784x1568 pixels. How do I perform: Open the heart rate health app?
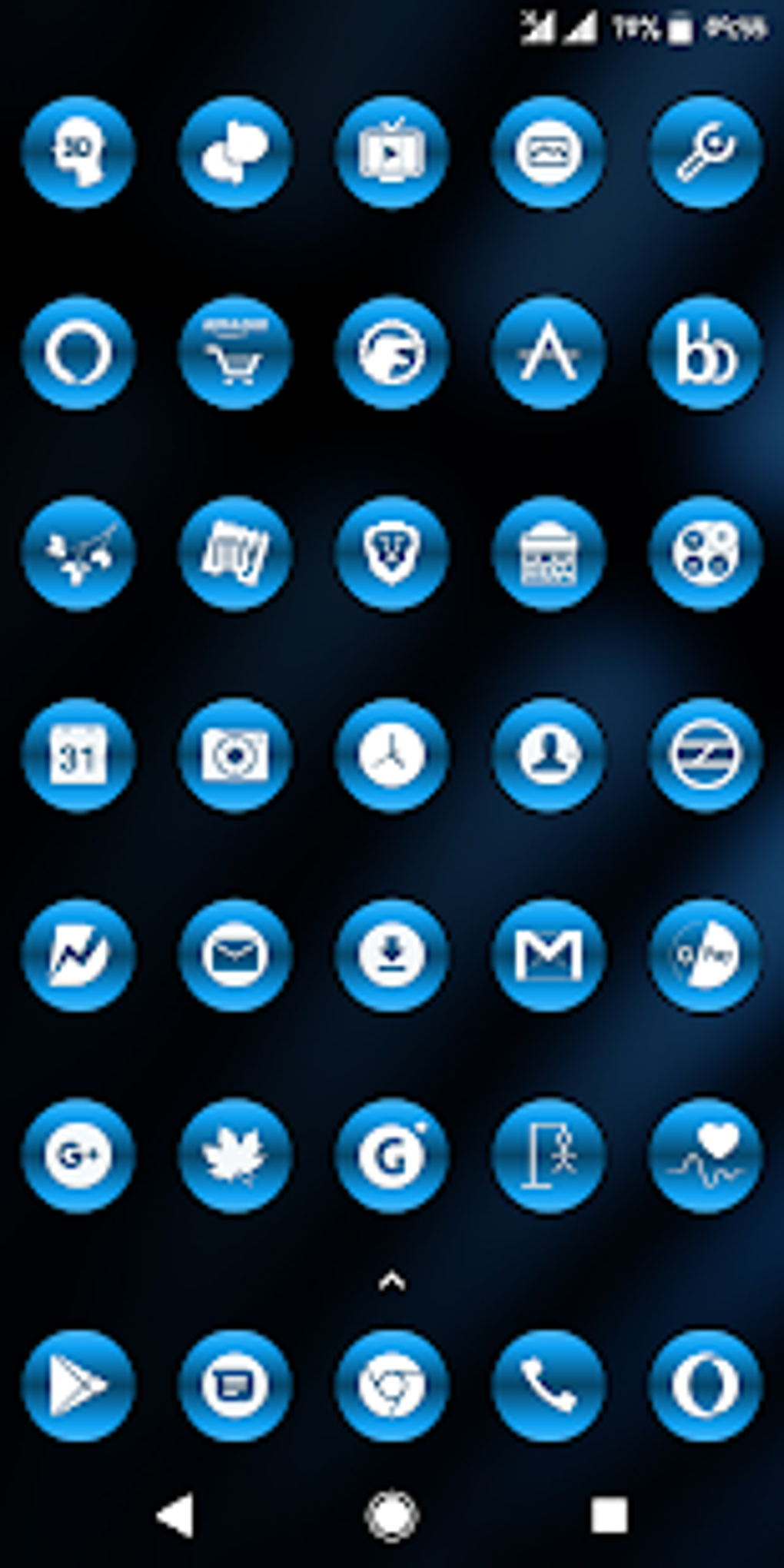coord(706,1155)
